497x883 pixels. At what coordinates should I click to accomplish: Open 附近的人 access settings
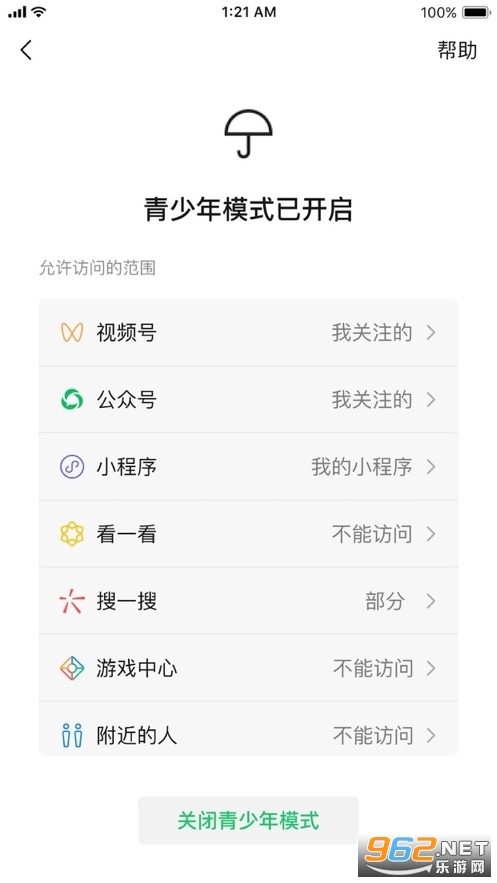[248, 728]
